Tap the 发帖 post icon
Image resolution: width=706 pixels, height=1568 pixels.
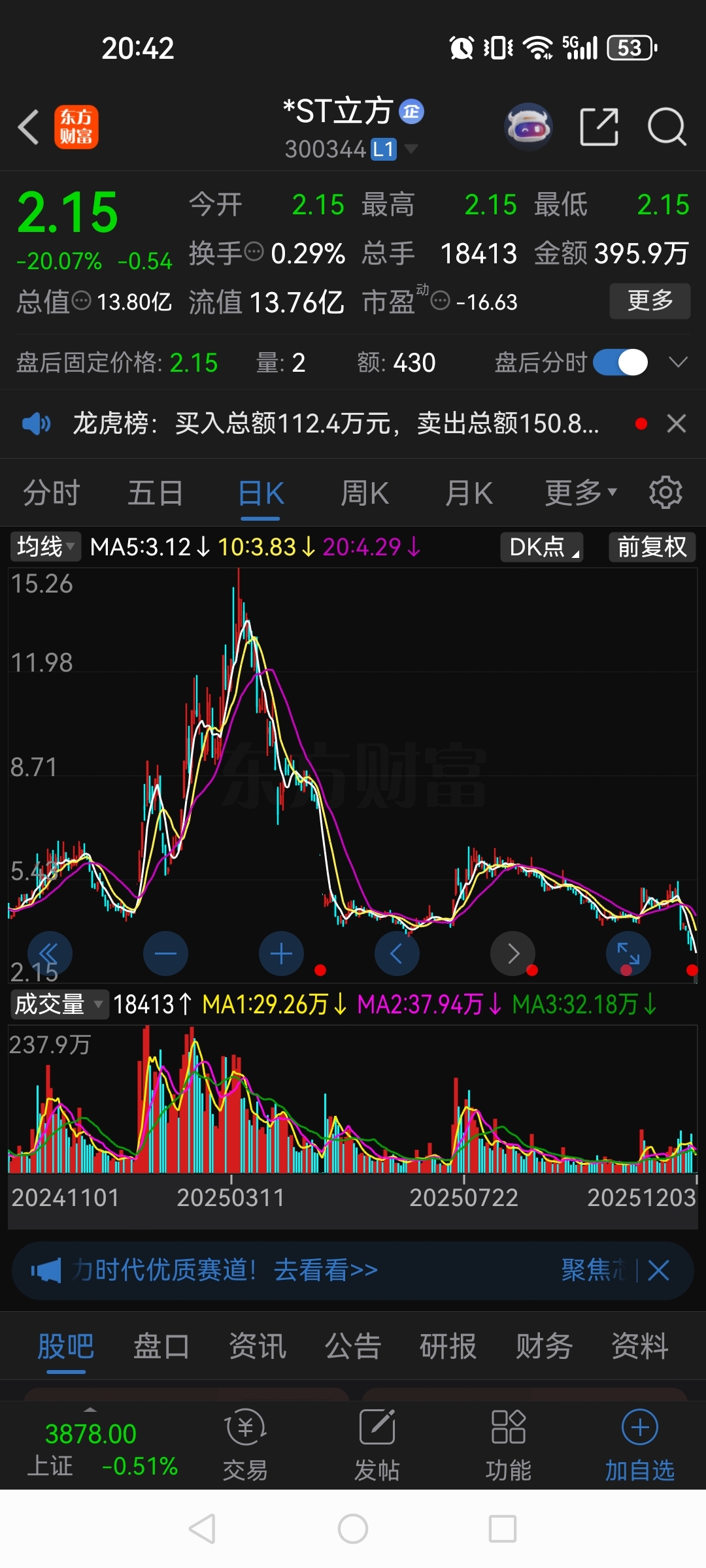pos(378,1447)
